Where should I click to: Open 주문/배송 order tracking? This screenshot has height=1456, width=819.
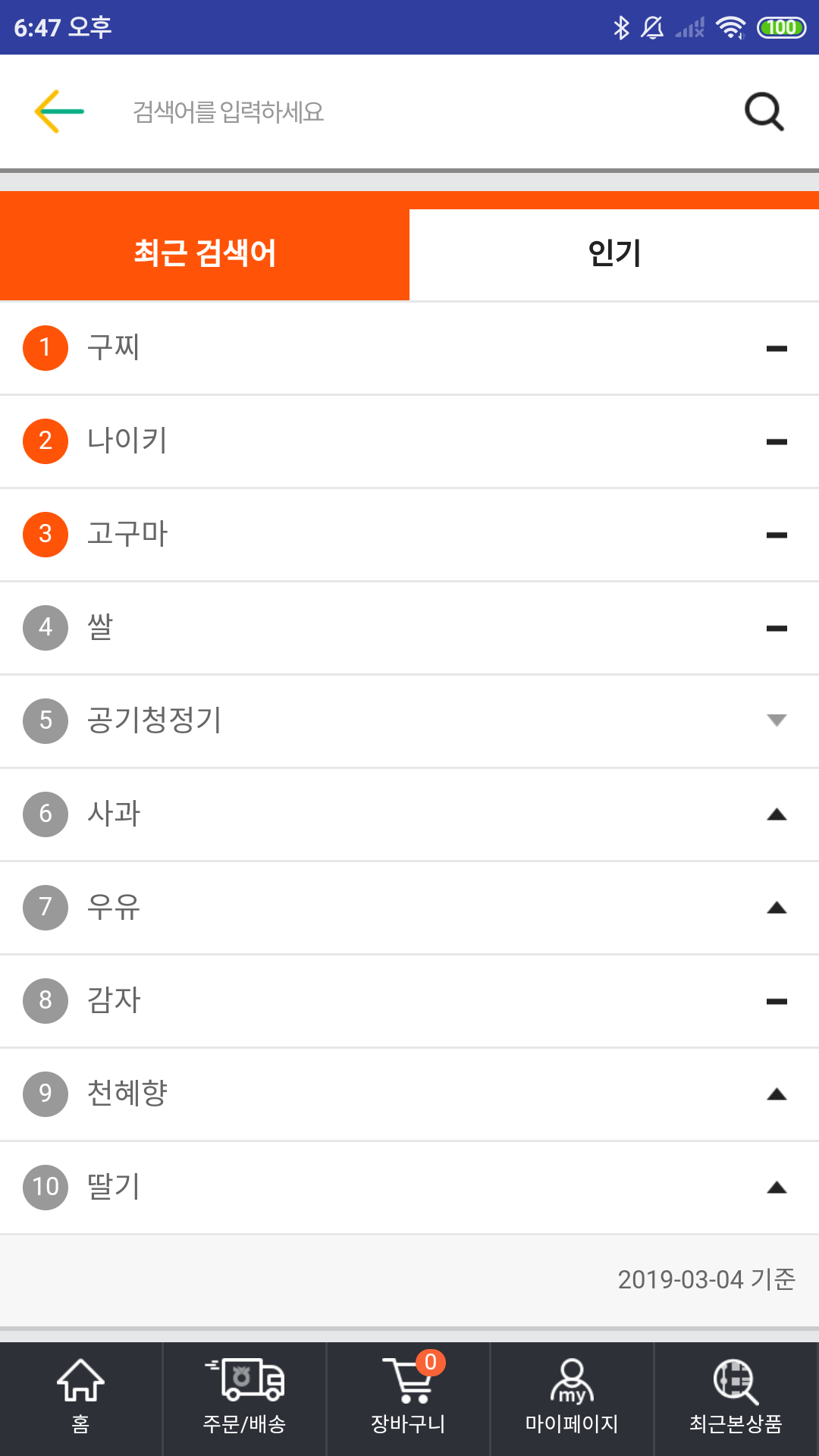(244, 1399)
